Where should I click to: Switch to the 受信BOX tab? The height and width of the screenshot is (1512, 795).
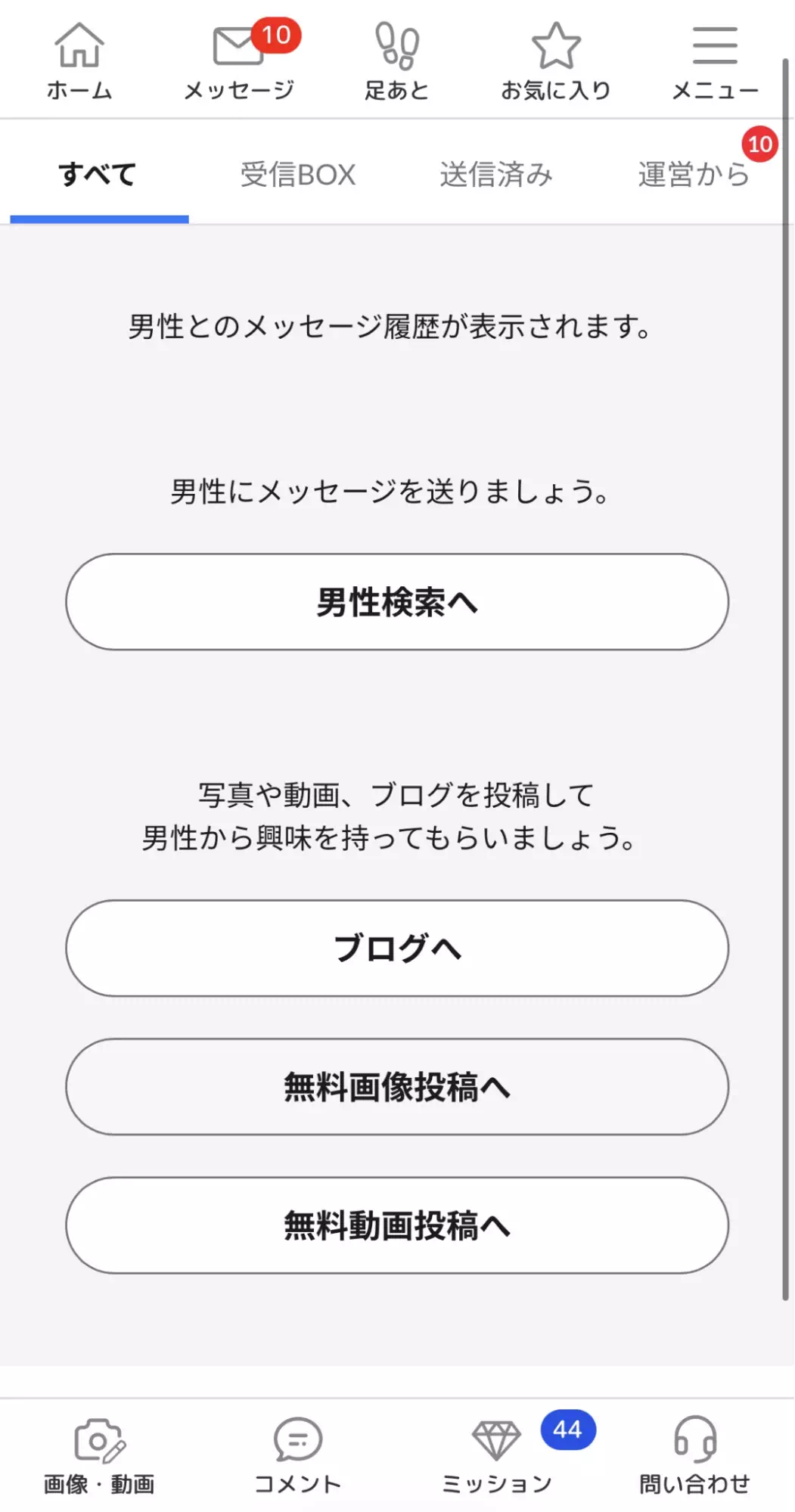(297, 173)
